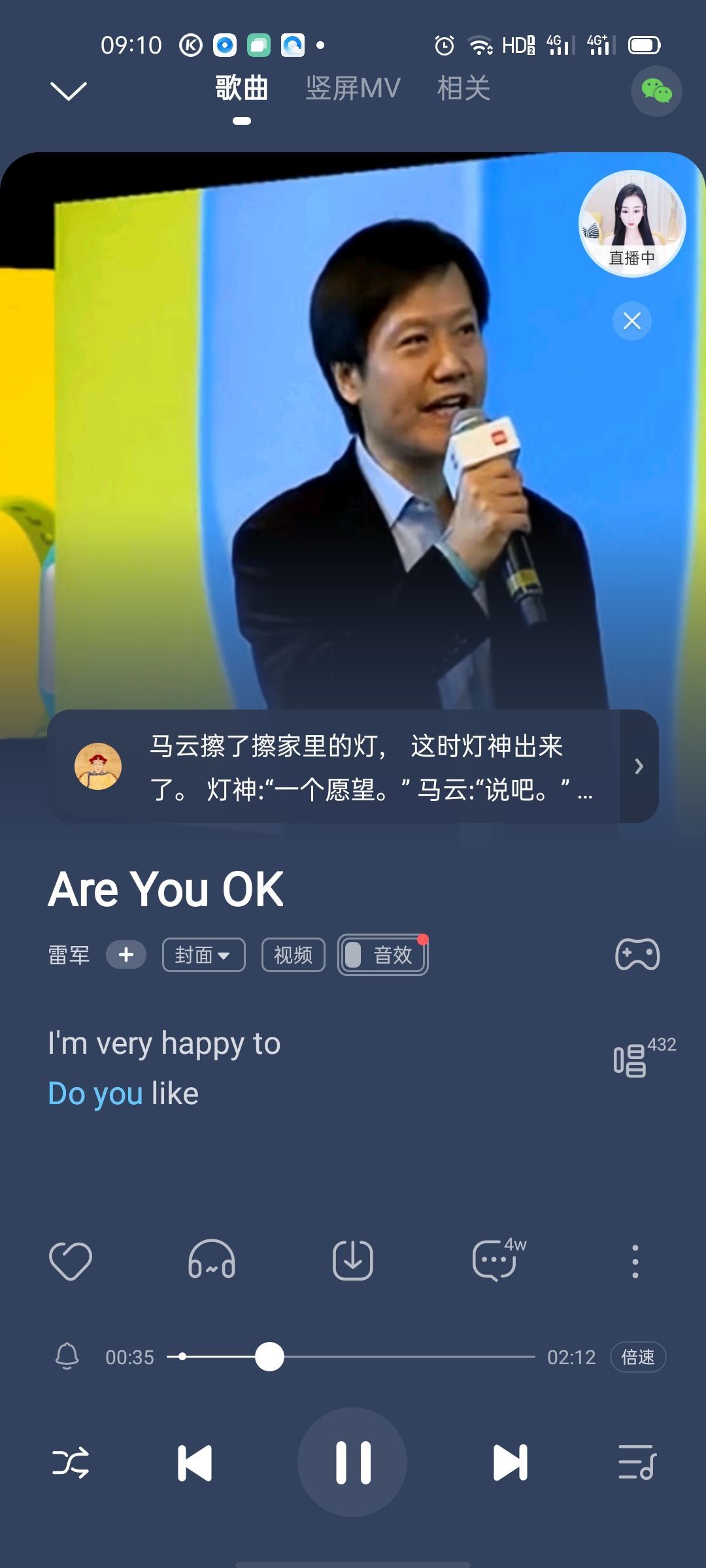Download the song Are You OK
Screen dimensions: 706x1568
[x=353, y=1260]
